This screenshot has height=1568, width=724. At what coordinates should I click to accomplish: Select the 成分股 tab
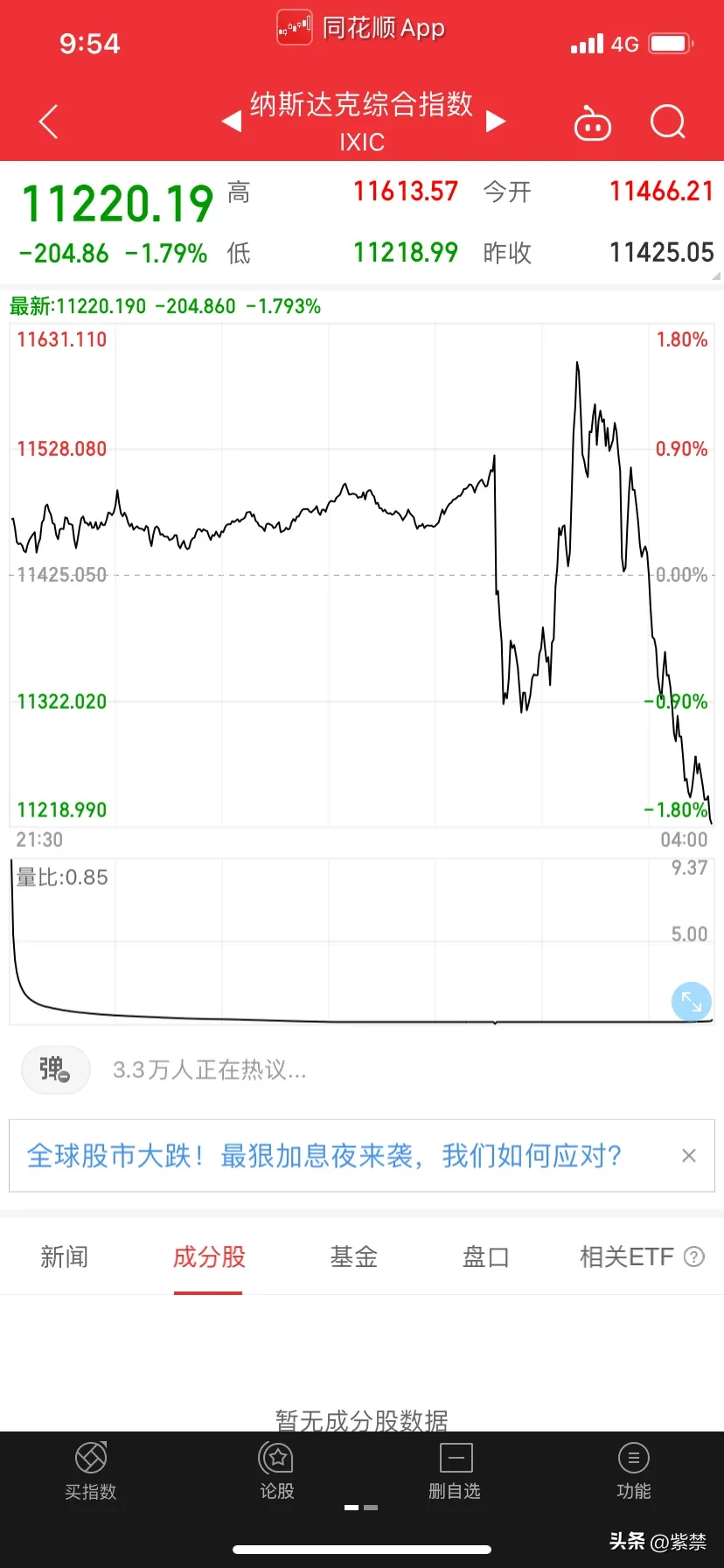tap(209, 1257)
